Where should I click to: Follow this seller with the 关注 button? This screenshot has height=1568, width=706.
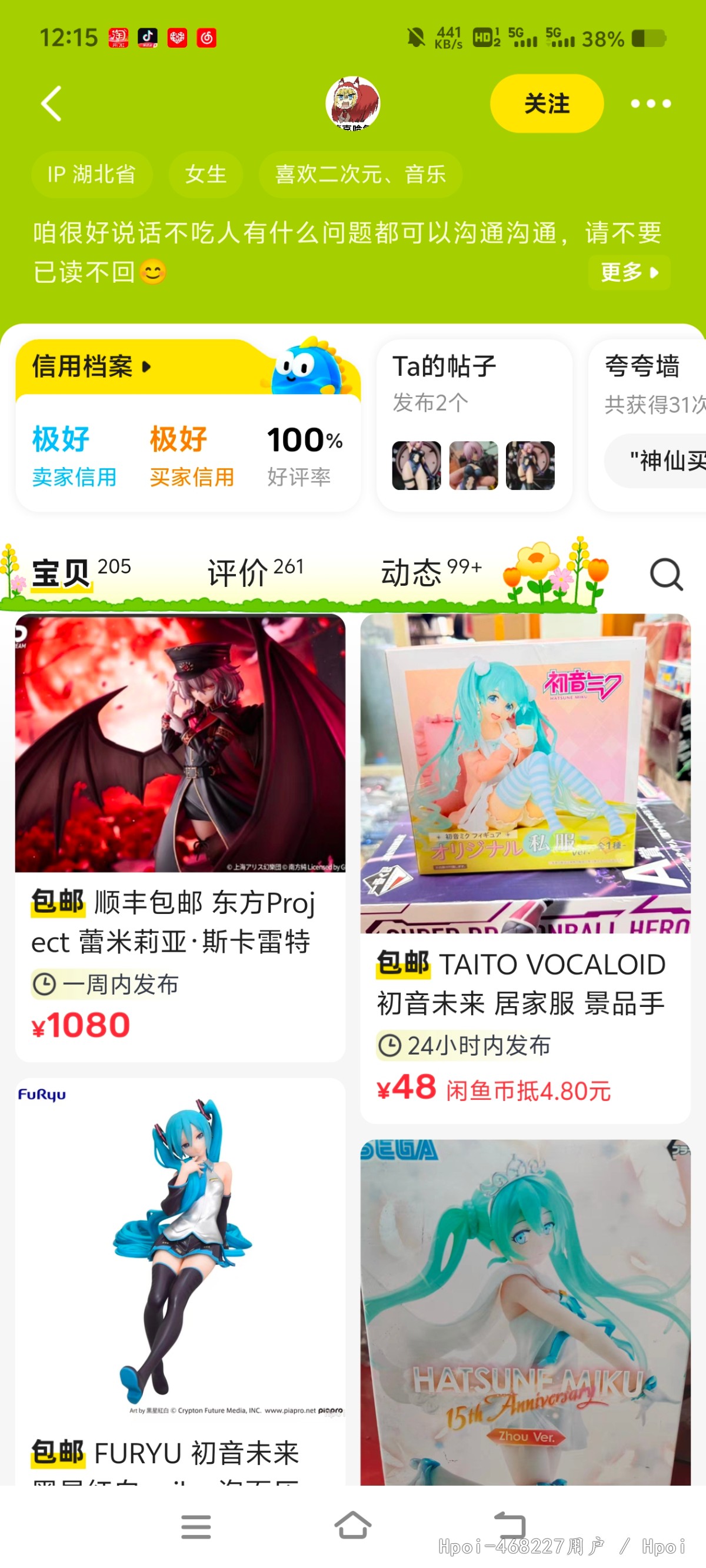point(546,104)
